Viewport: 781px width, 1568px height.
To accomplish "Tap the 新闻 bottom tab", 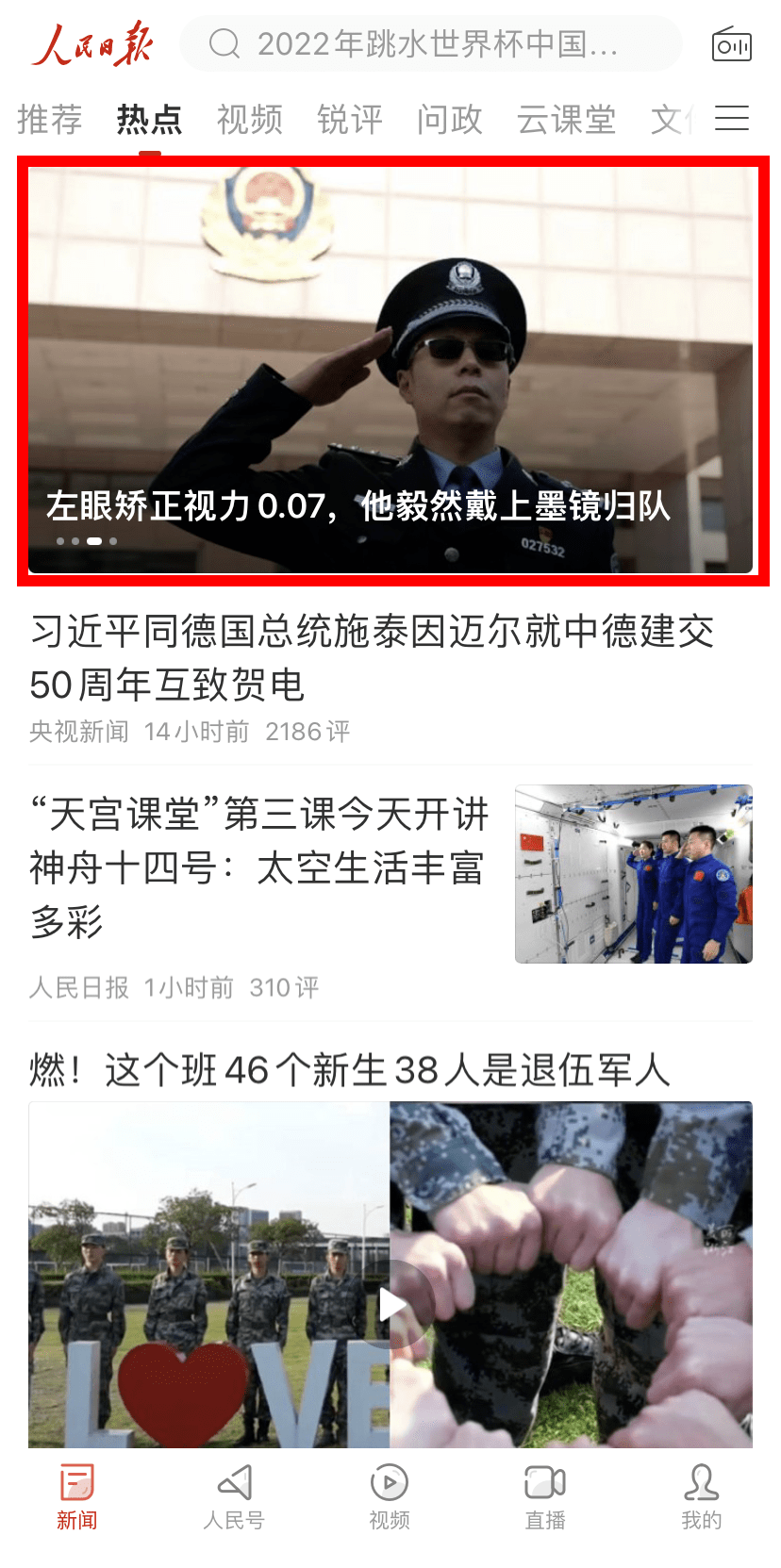I will pyautogui.click(x=77, y=1495).
